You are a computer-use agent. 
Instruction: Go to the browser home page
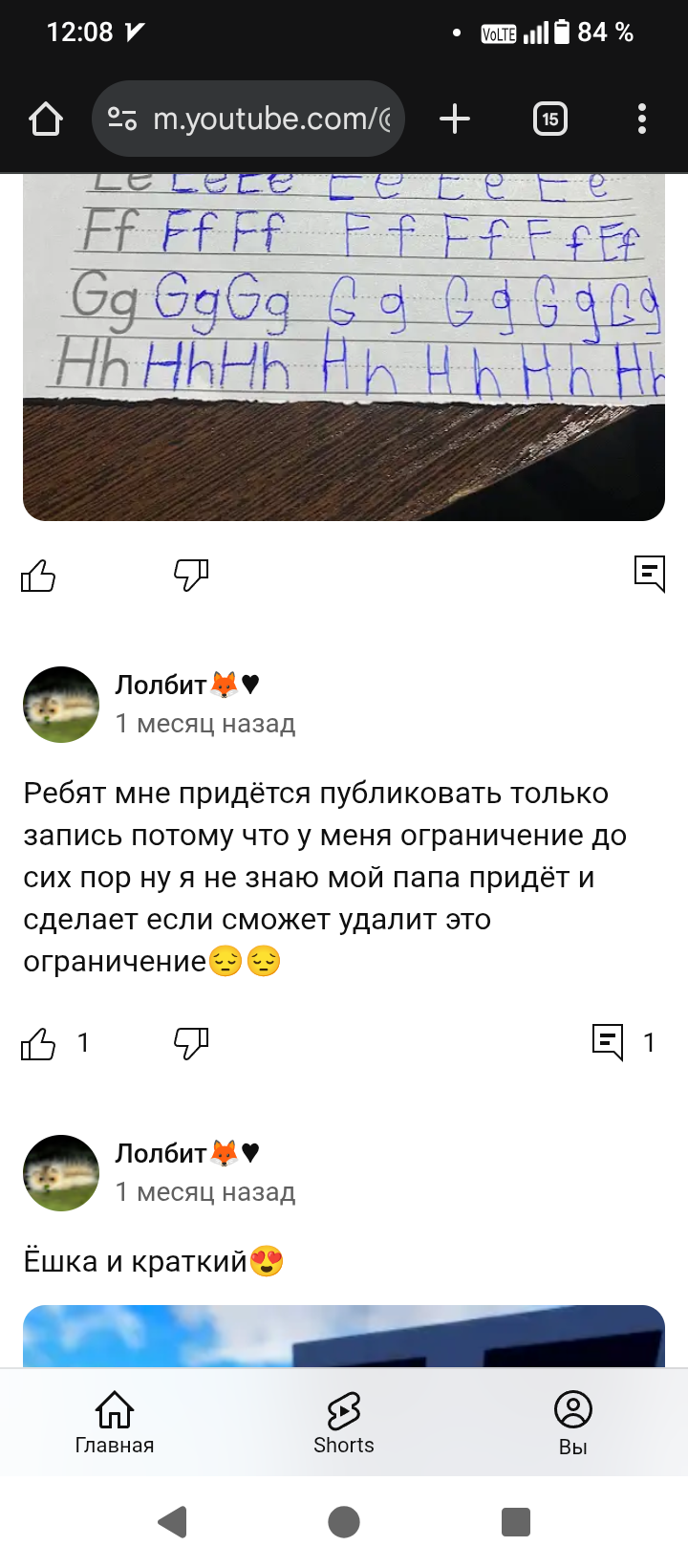46,120
